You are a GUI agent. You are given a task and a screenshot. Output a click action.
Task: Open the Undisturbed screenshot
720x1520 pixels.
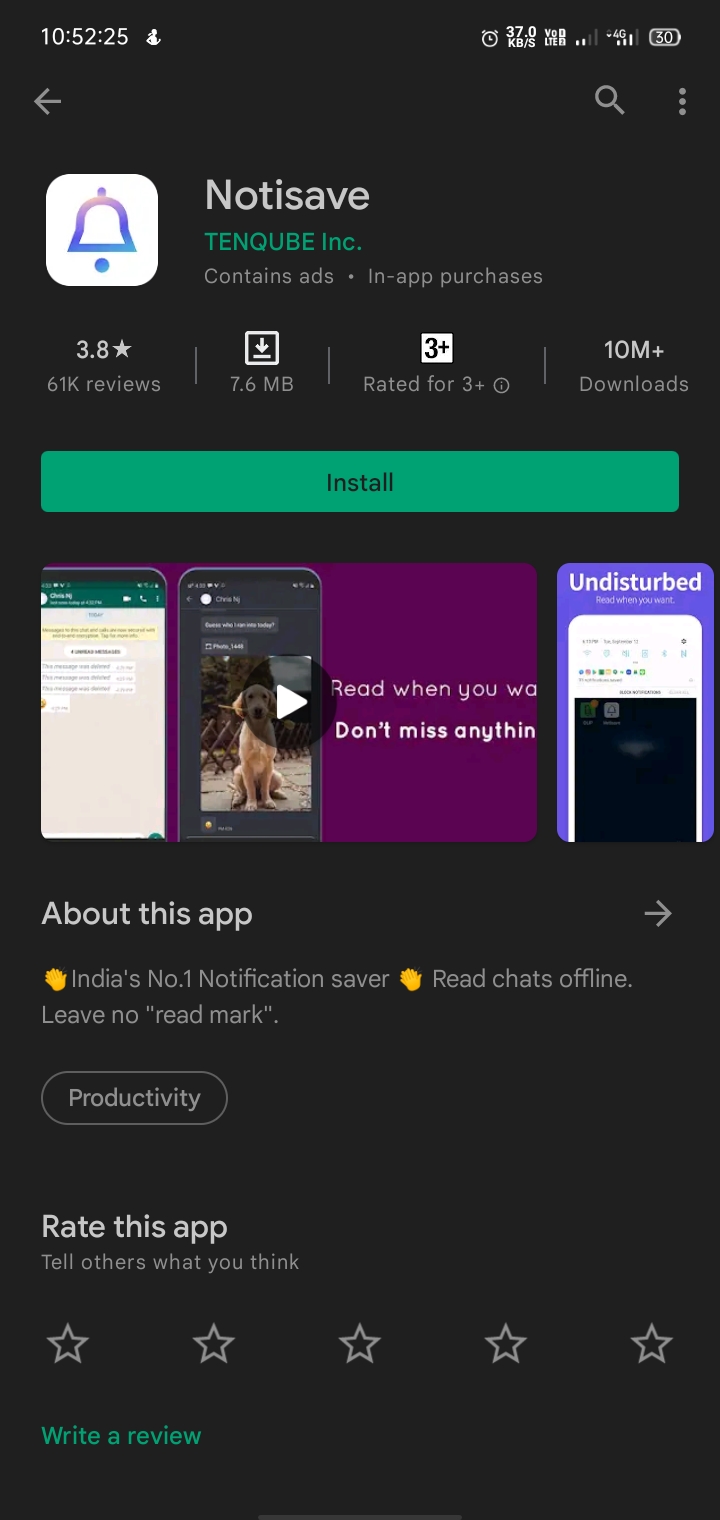tap(635, 702)
